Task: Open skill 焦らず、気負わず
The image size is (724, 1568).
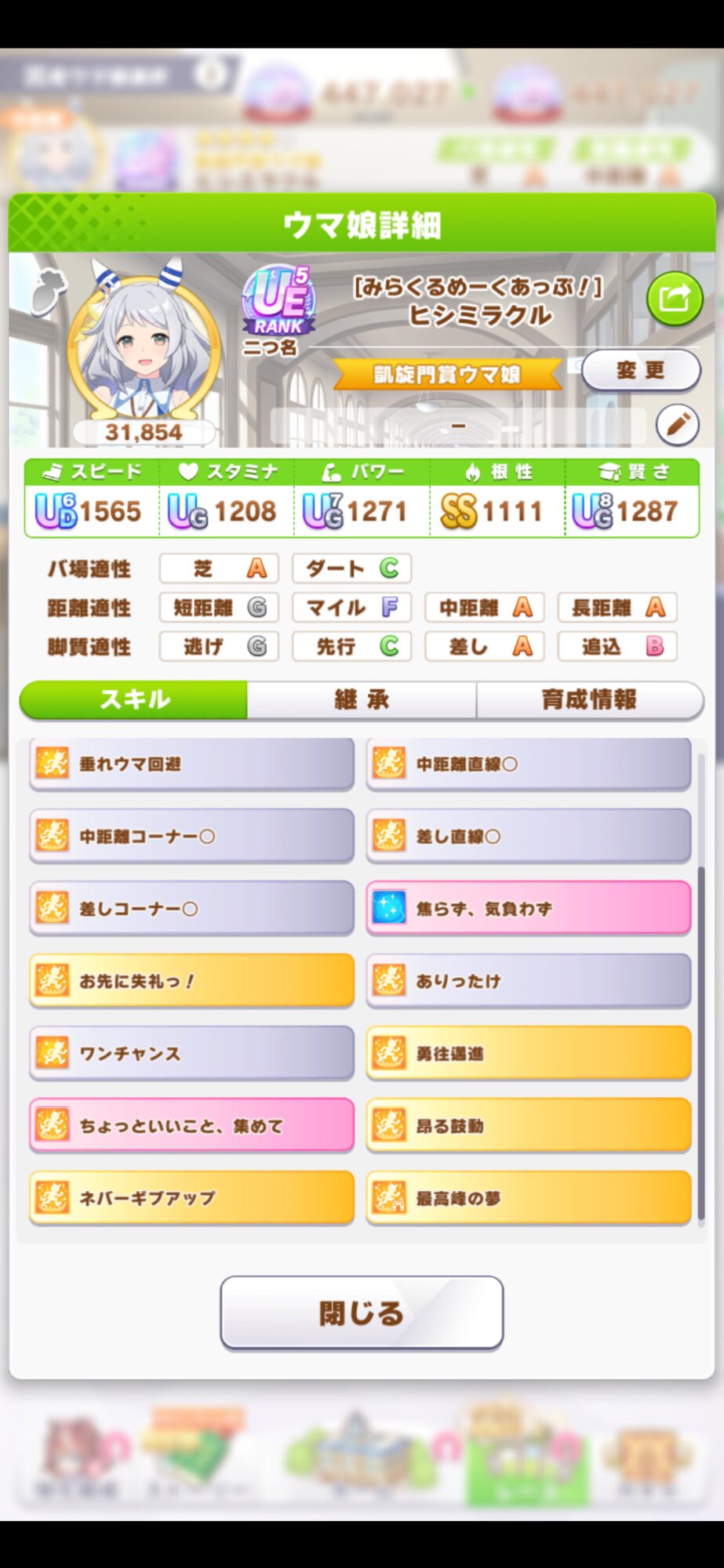Action: point(528,909)
